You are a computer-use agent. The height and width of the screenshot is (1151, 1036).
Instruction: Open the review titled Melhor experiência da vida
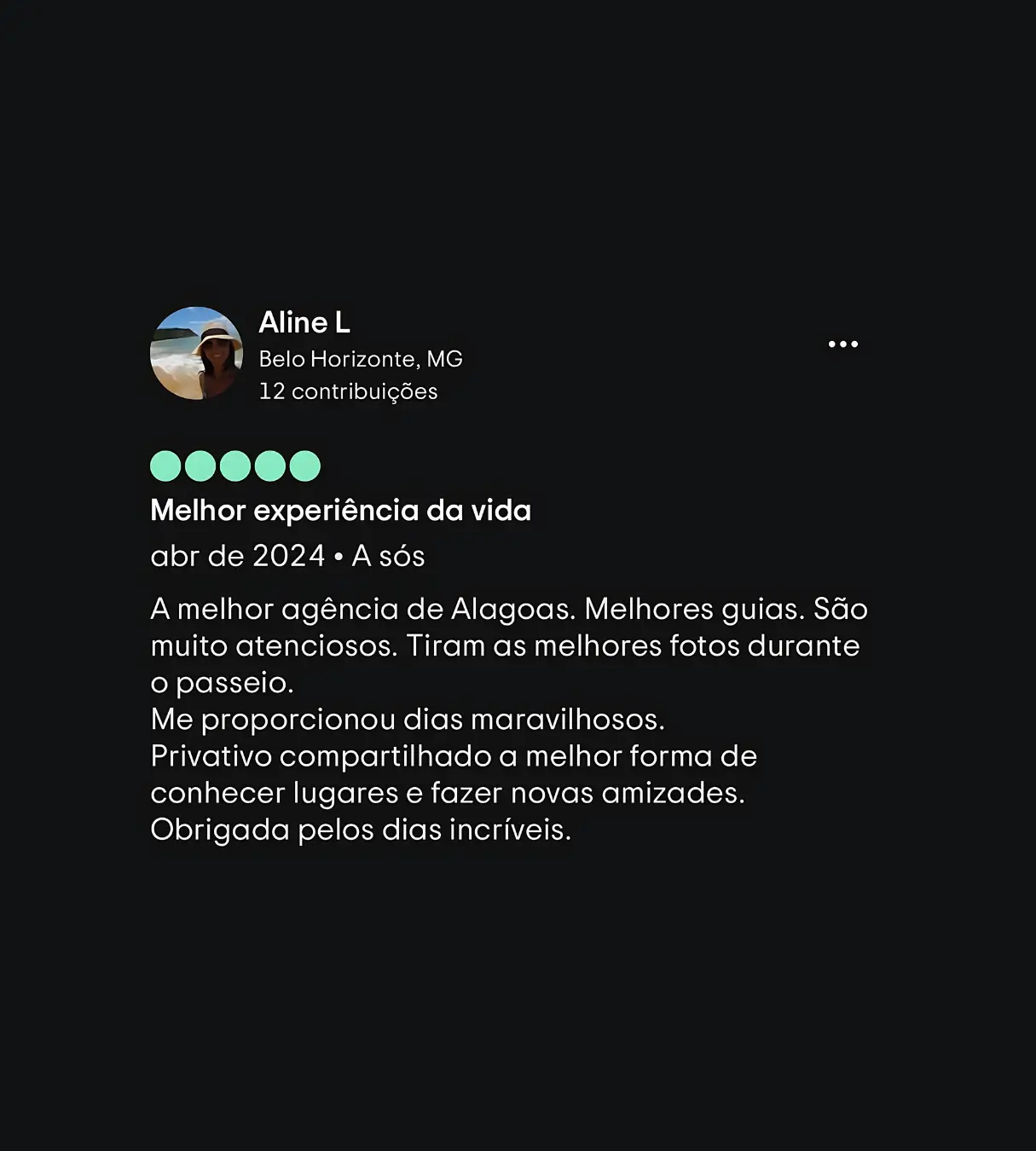(341, 509)
